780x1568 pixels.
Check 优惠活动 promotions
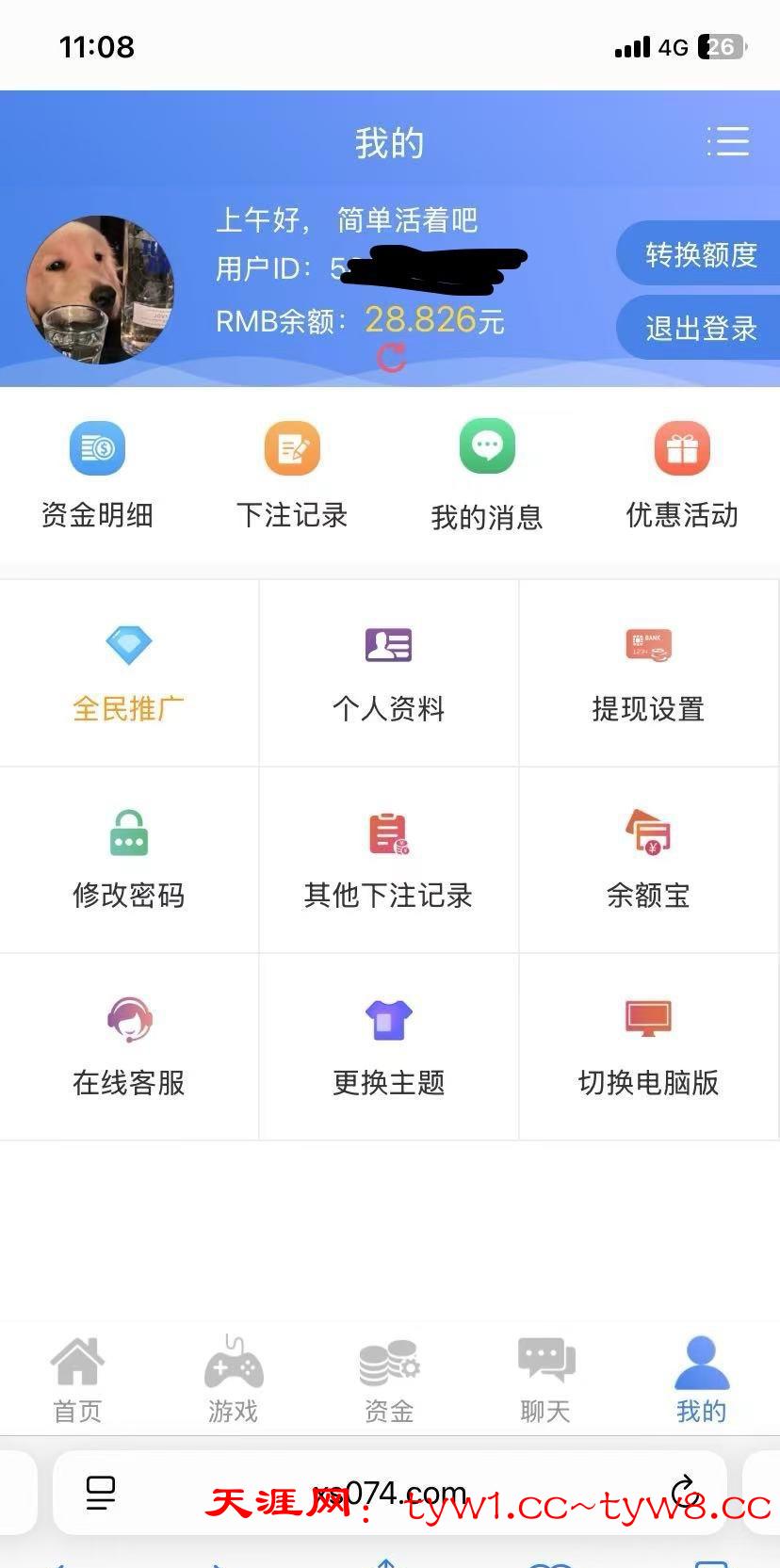tap(682, 476)
